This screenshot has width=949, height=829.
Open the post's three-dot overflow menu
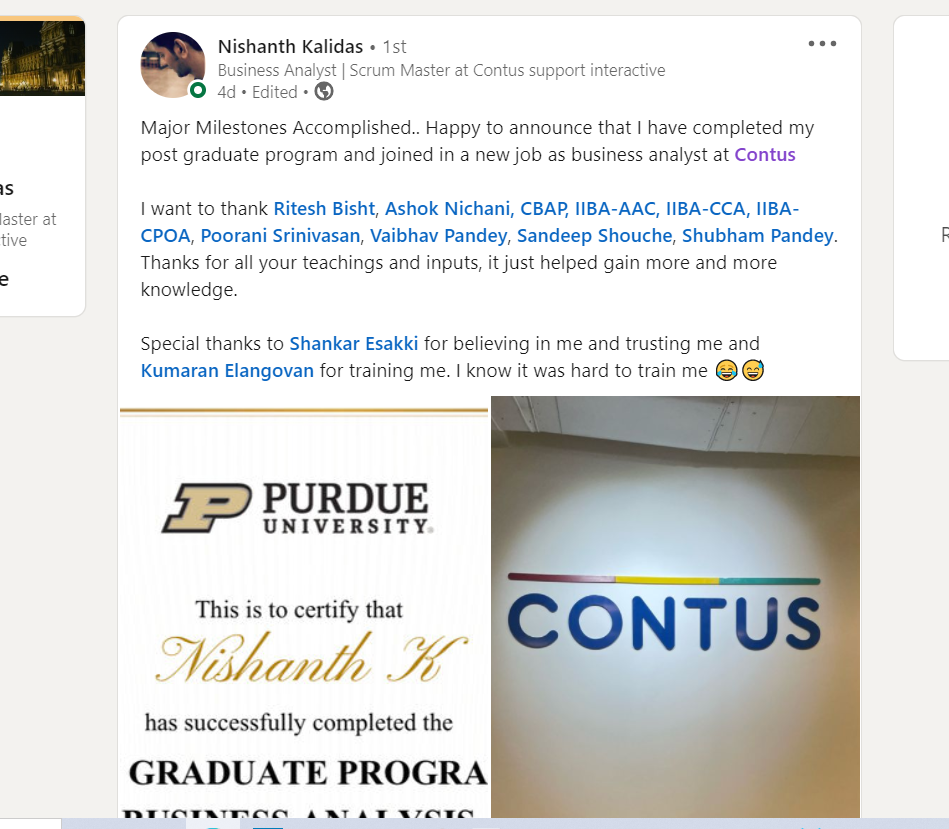822,44
